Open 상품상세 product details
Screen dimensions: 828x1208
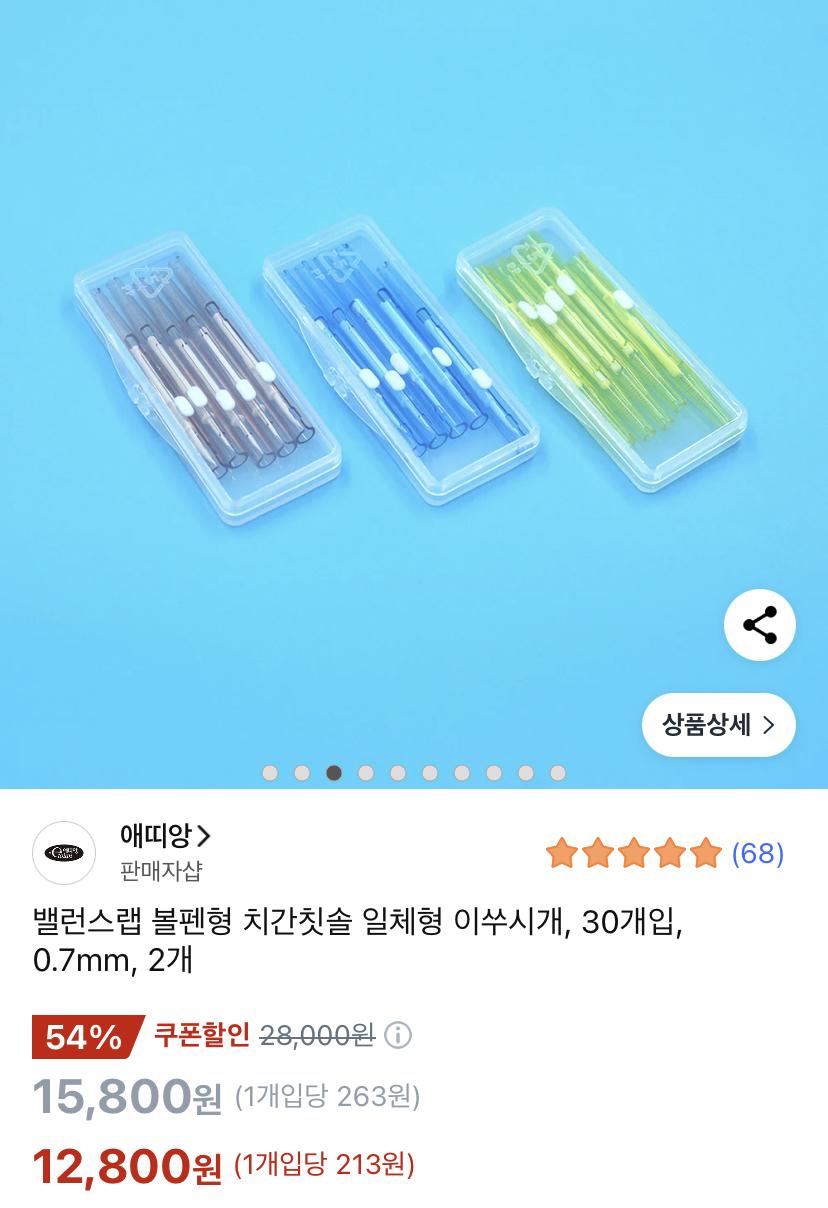pyautogui.click(x=718, y=725)
